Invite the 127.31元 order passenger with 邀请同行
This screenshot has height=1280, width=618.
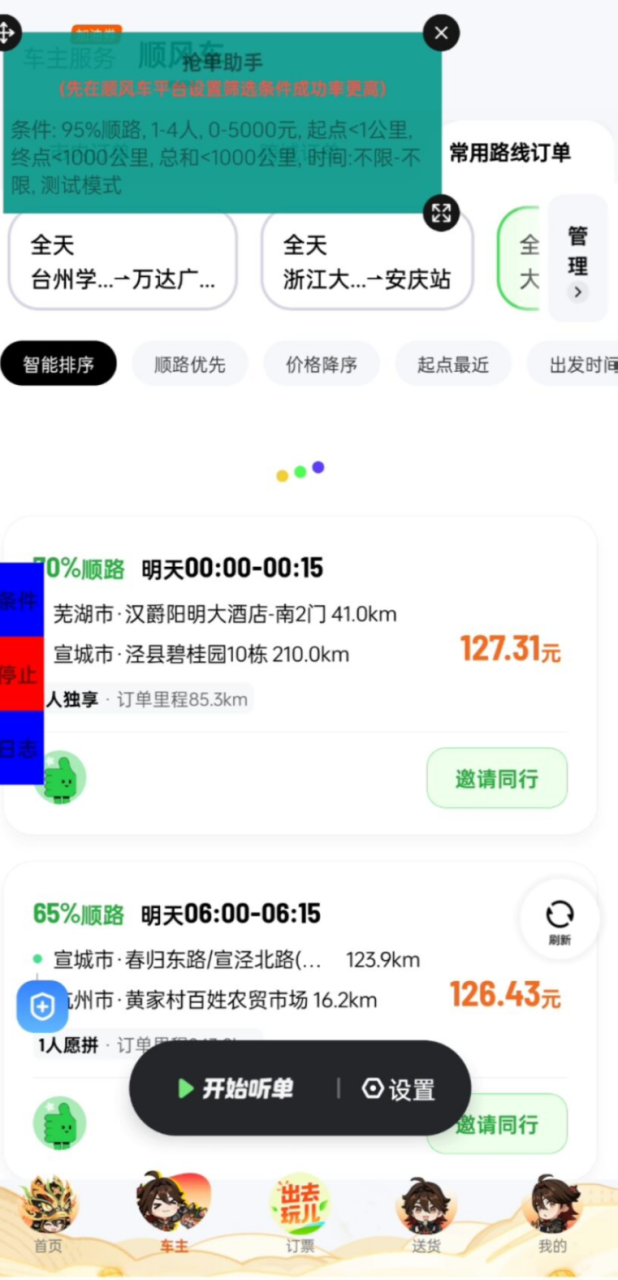pyautogui.click(x=496, y=778)
